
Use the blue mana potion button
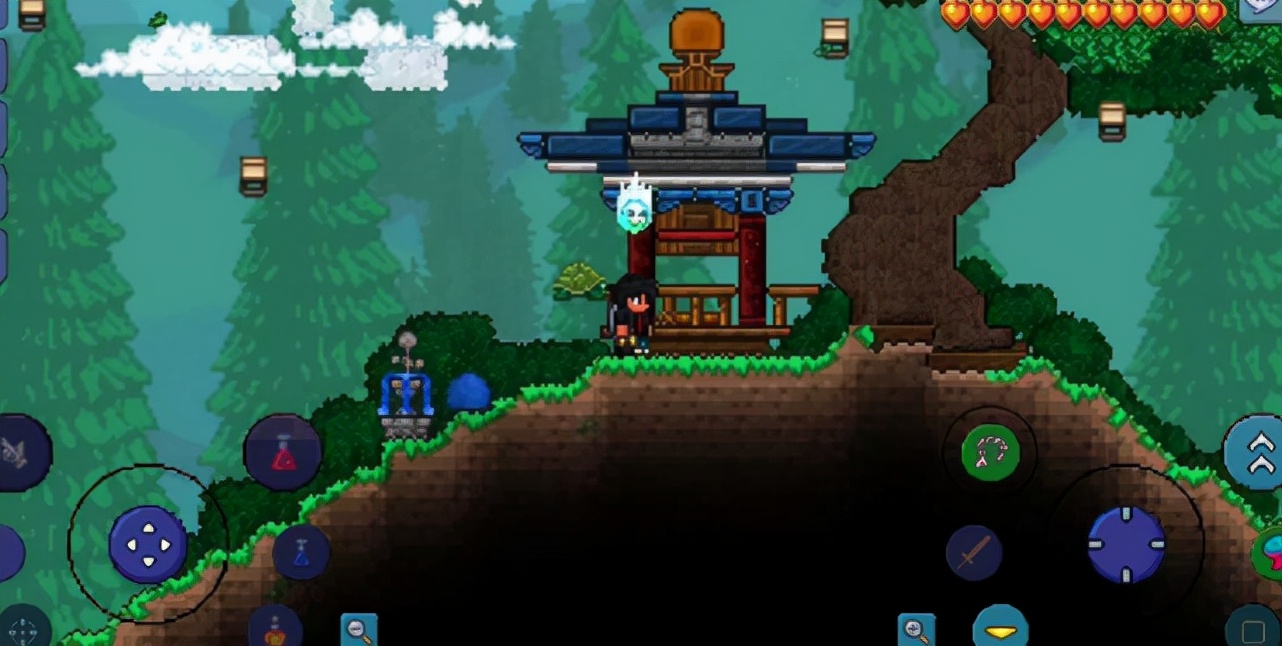pos(301,552)
